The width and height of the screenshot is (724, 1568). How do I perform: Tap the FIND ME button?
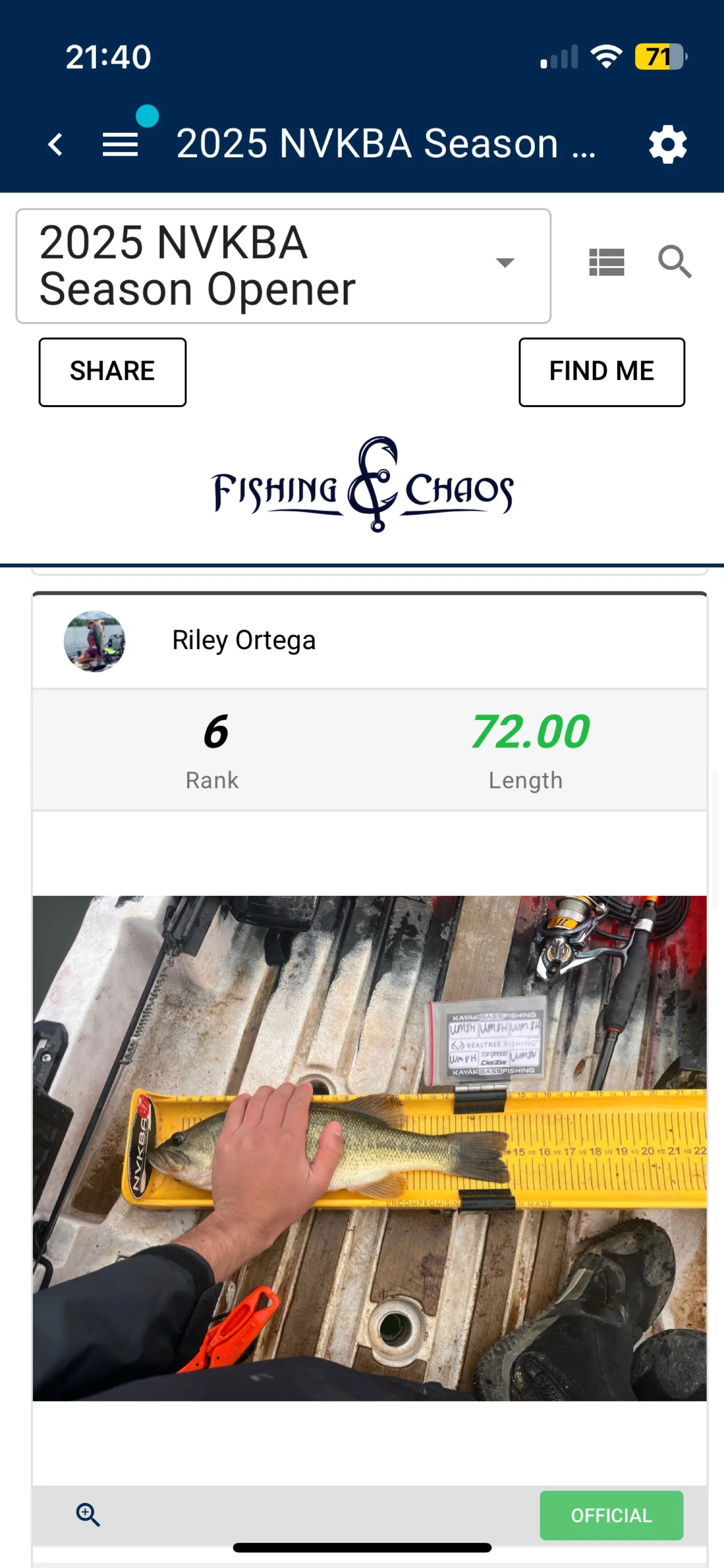coord(601,372)
